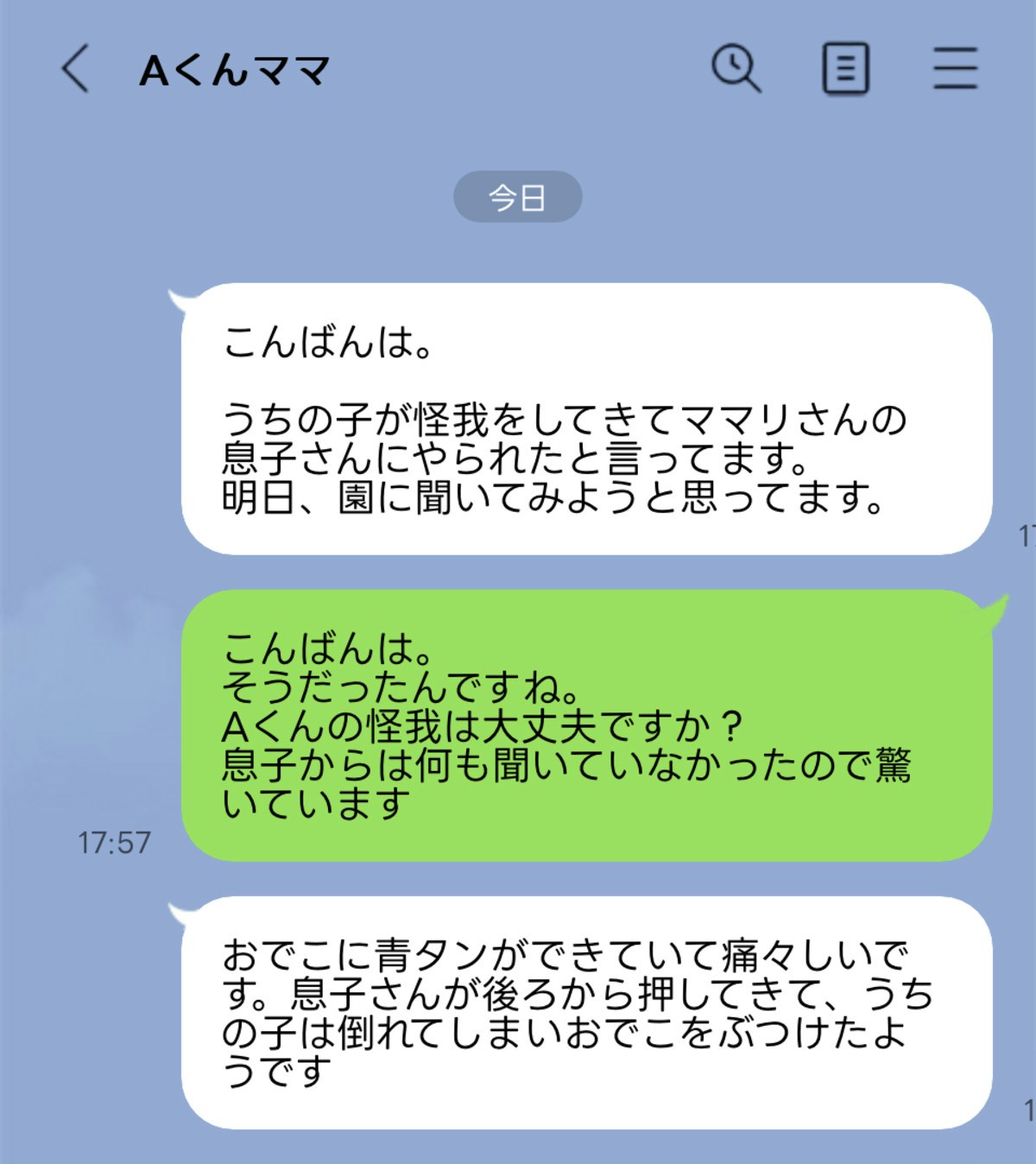Image resolution: width=1036 pixels, height=1164 pixels.
Task: Open the chat hamburger menu
Action: pyautogui.click(x=955, y=68)
